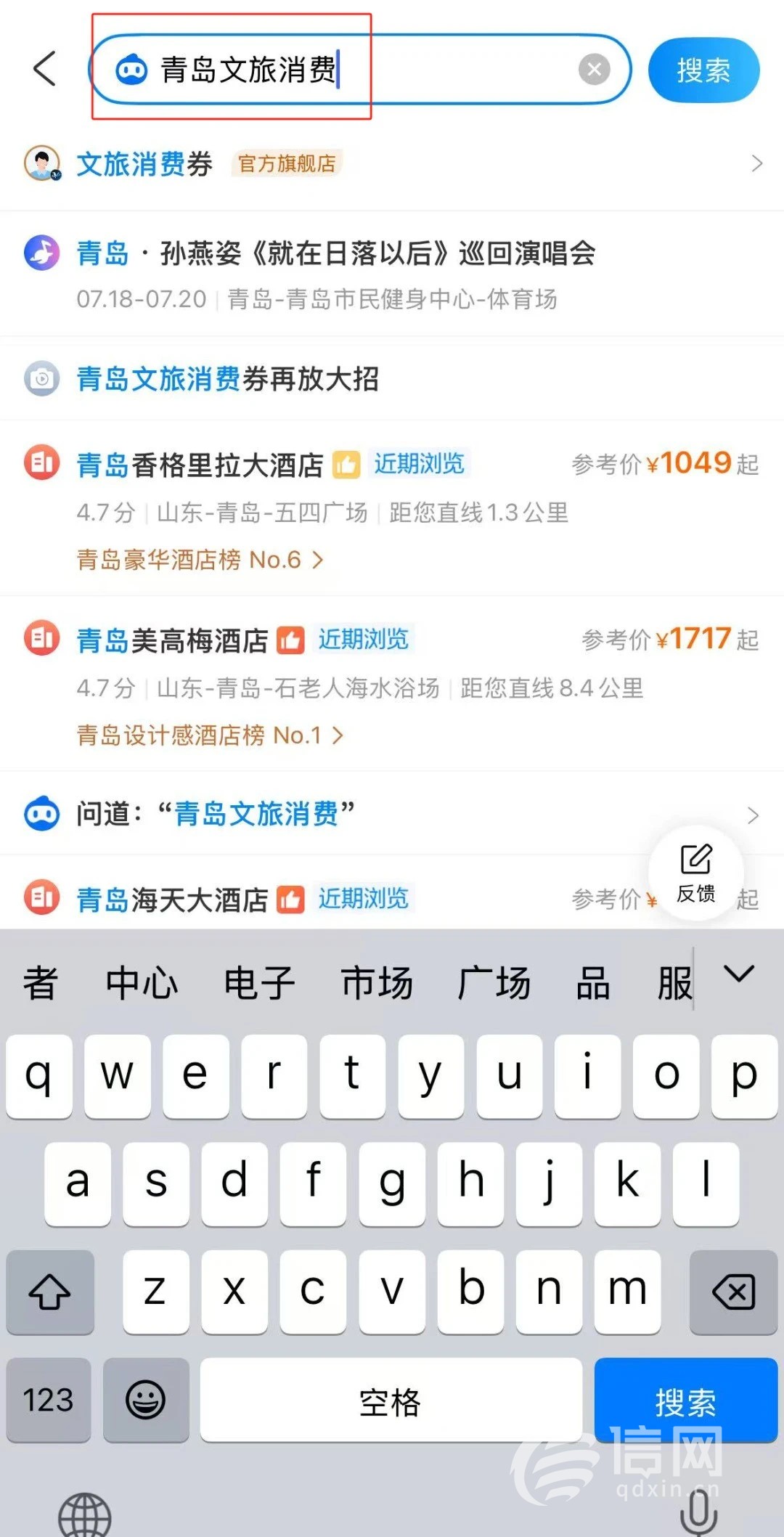The image size is (784, 1537).
Task: Hit the keyboard backspace key
Action: [x=733, y=1292]
